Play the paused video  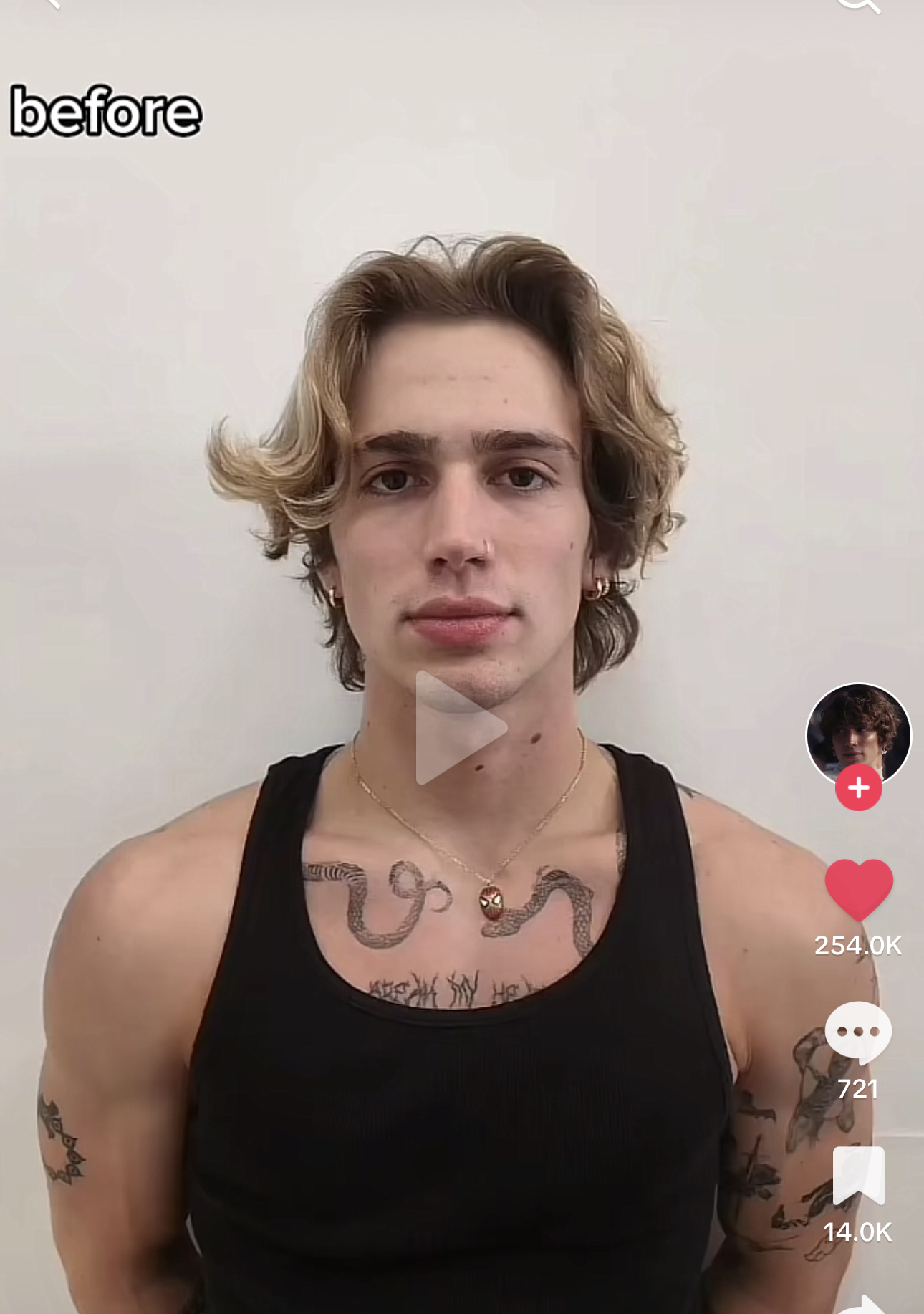(458, 727)
